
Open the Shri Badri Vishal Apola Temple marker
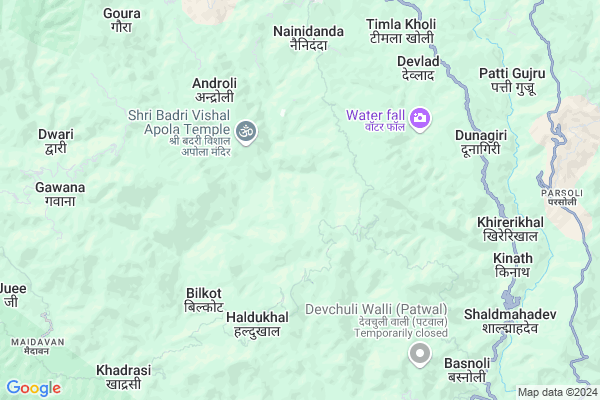pos(246,130)
